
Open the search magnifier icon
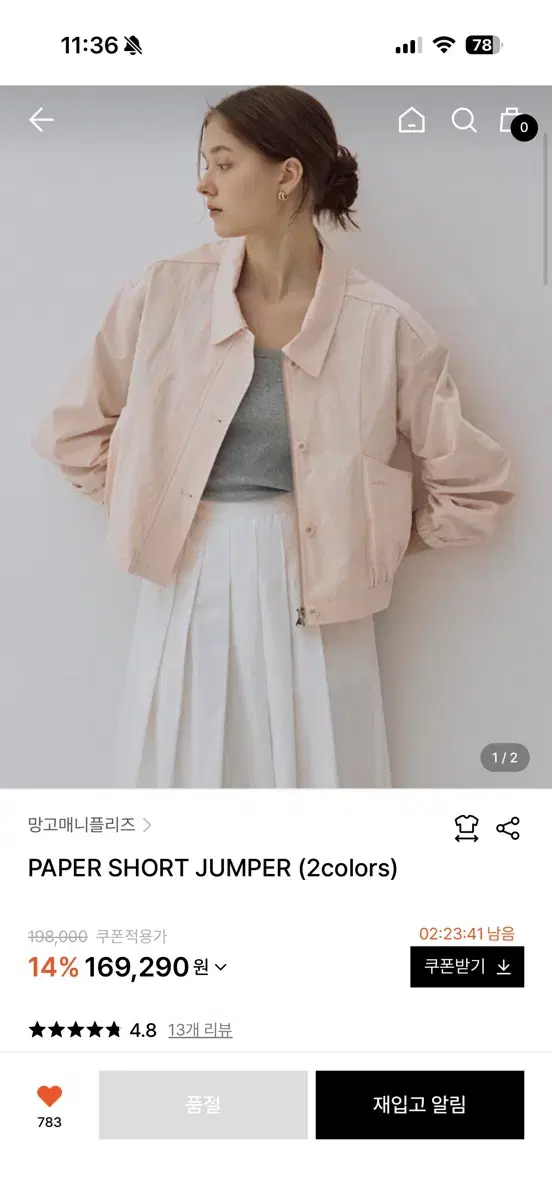point(464,120)
